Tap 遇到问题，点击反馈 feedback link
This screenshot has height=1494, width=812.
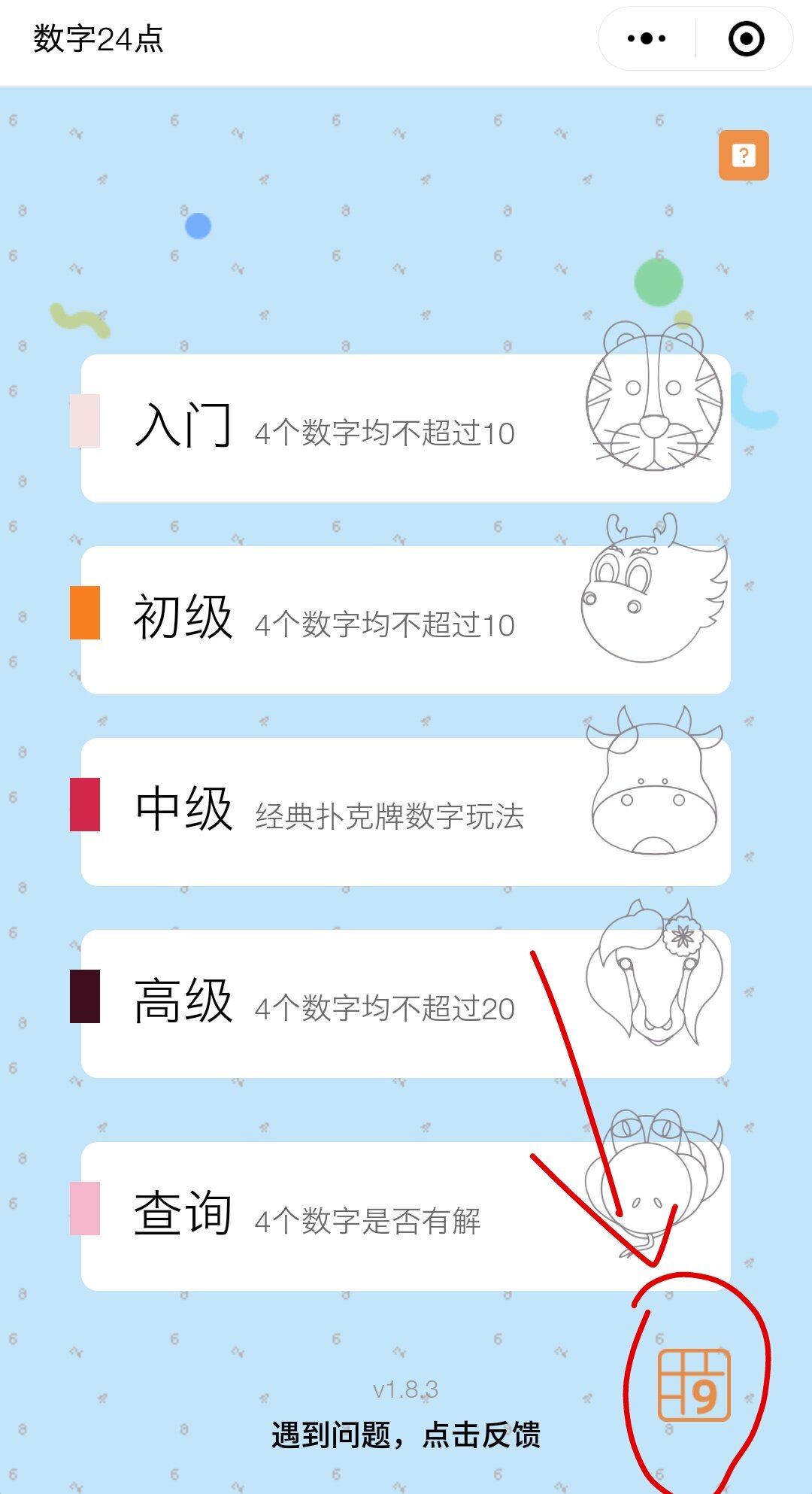point(406,1435)
